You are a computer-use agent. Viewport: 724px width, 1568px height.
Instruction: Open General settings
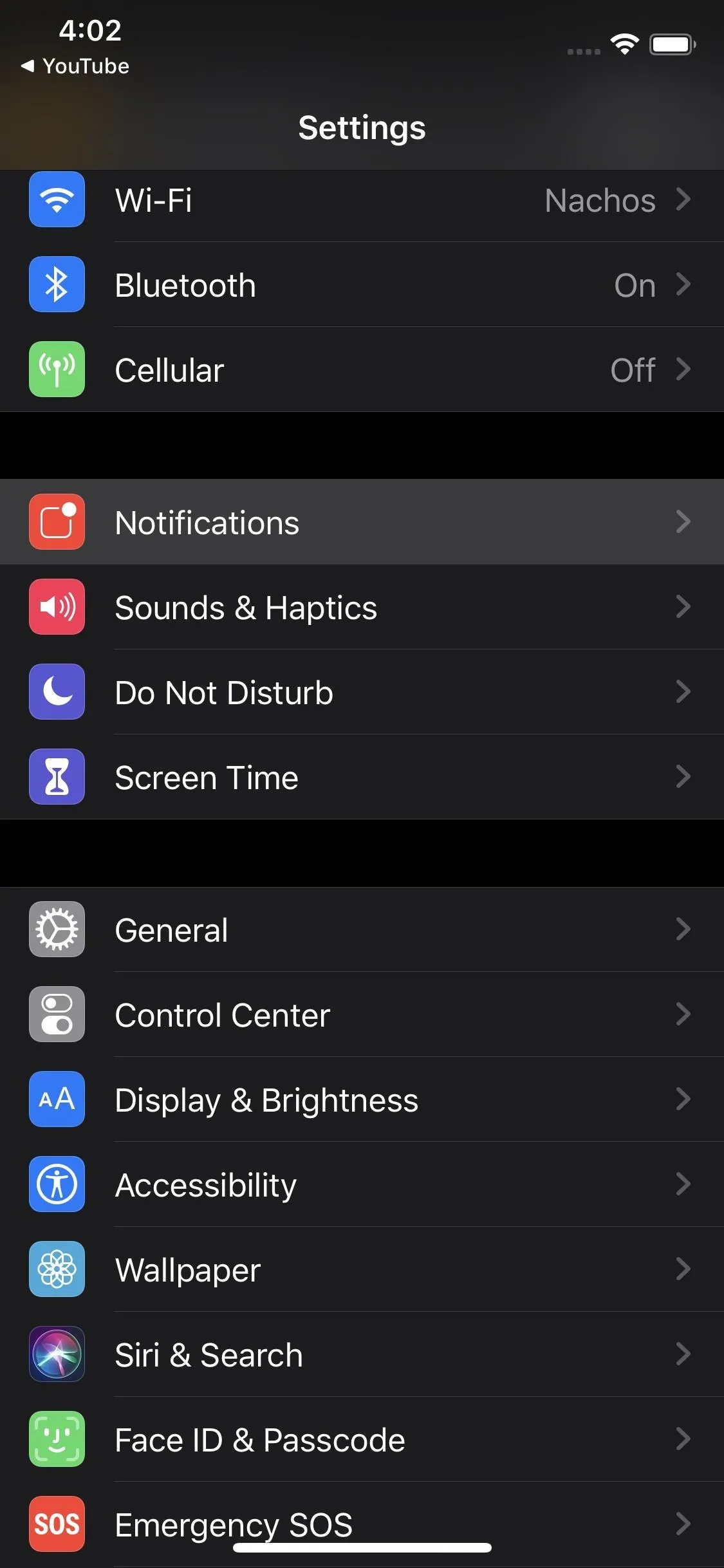pyautogui.click(x=362, y=929)
